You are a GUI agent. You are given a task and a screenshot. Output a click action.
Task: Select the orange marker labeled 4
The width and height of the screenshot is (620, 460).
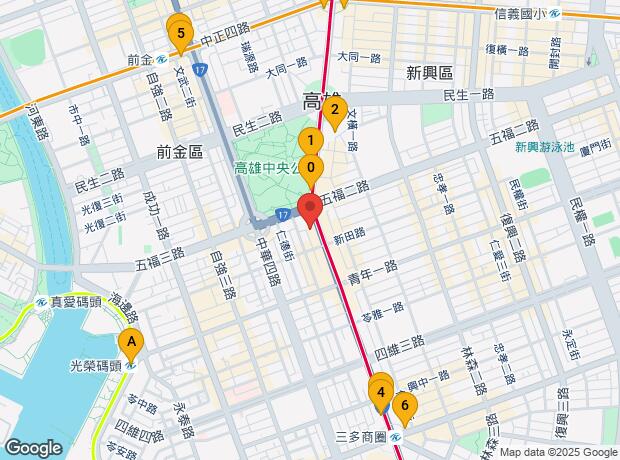[x=381, y=392]
